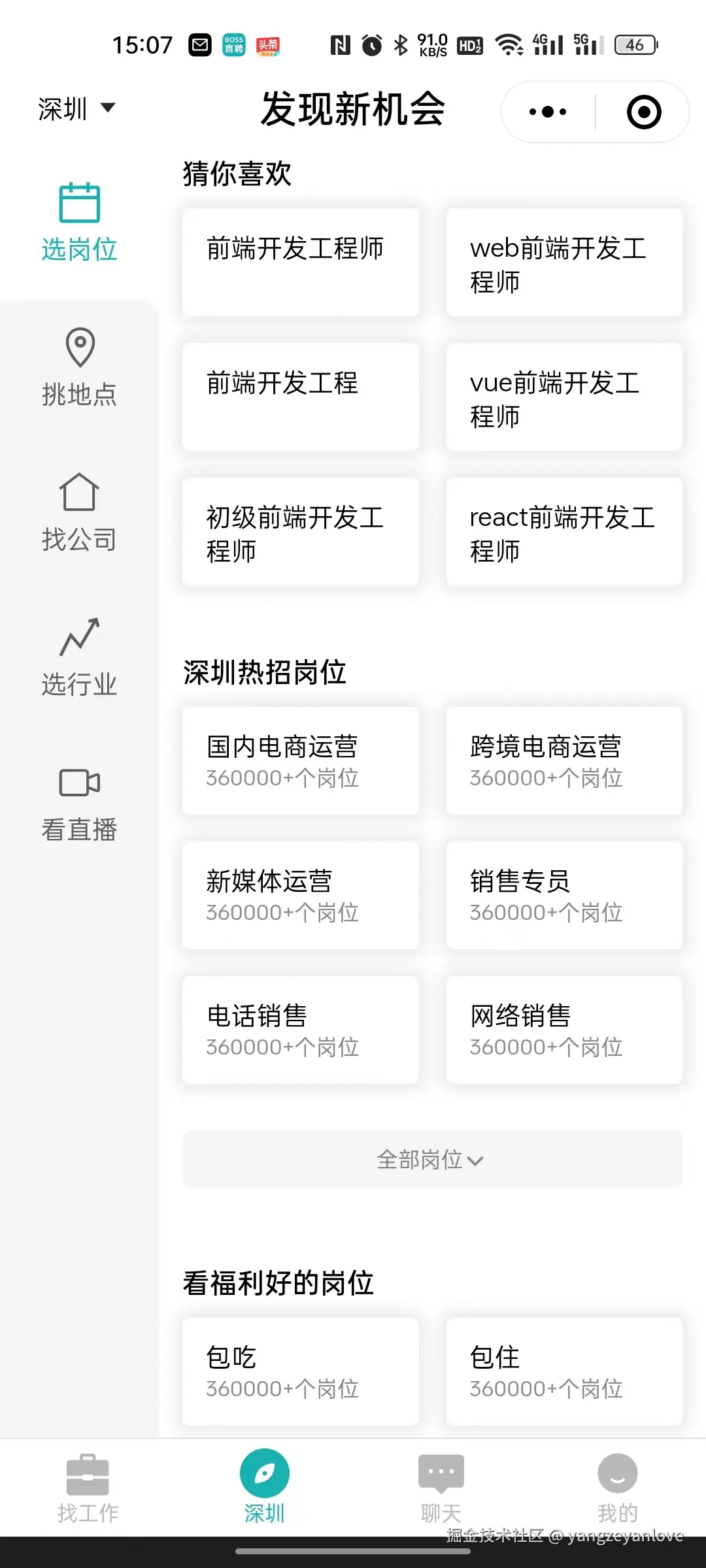Open 国内电商运营 job listings
This screenshot has height=1568, width=706.
point(300,760)
